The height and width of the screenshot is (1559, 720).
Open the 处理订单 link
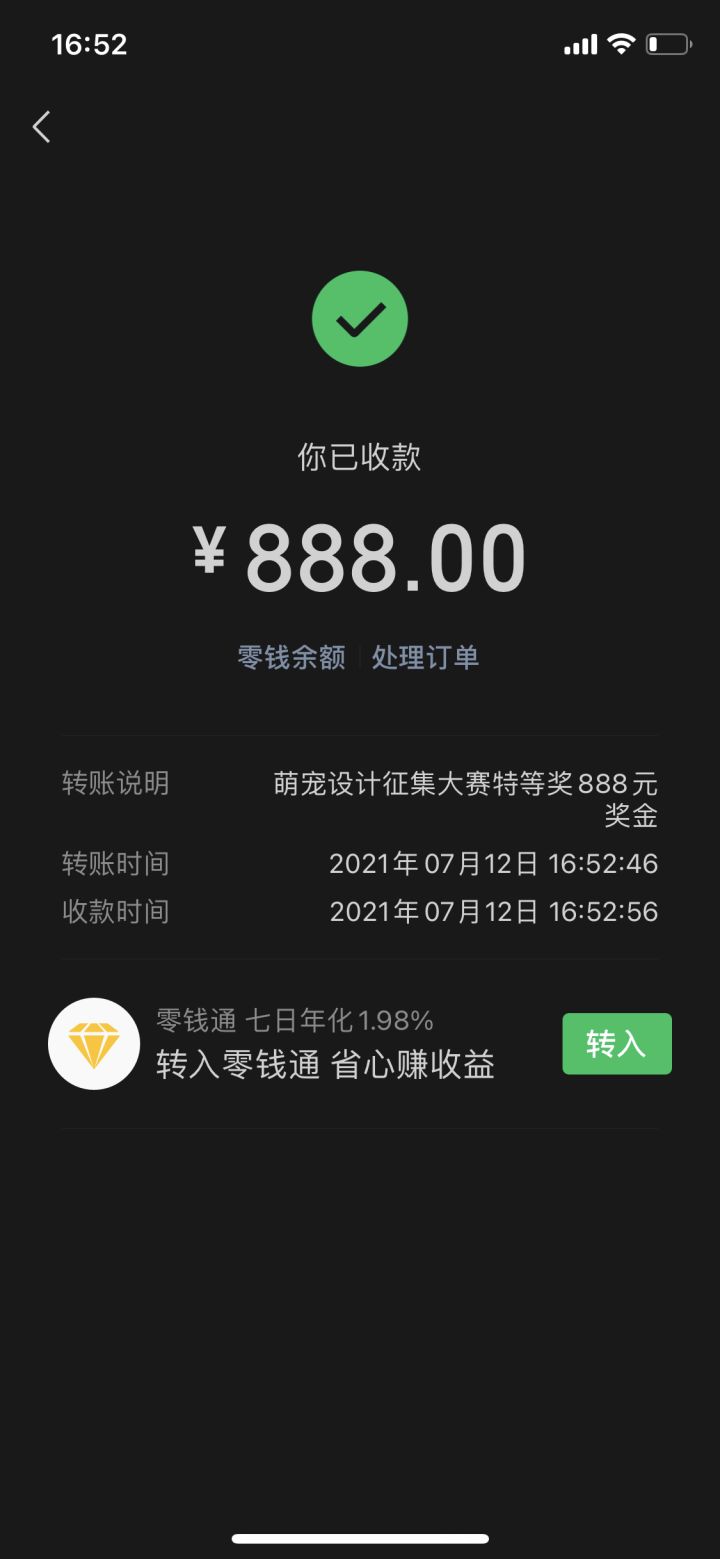(425, 657)
